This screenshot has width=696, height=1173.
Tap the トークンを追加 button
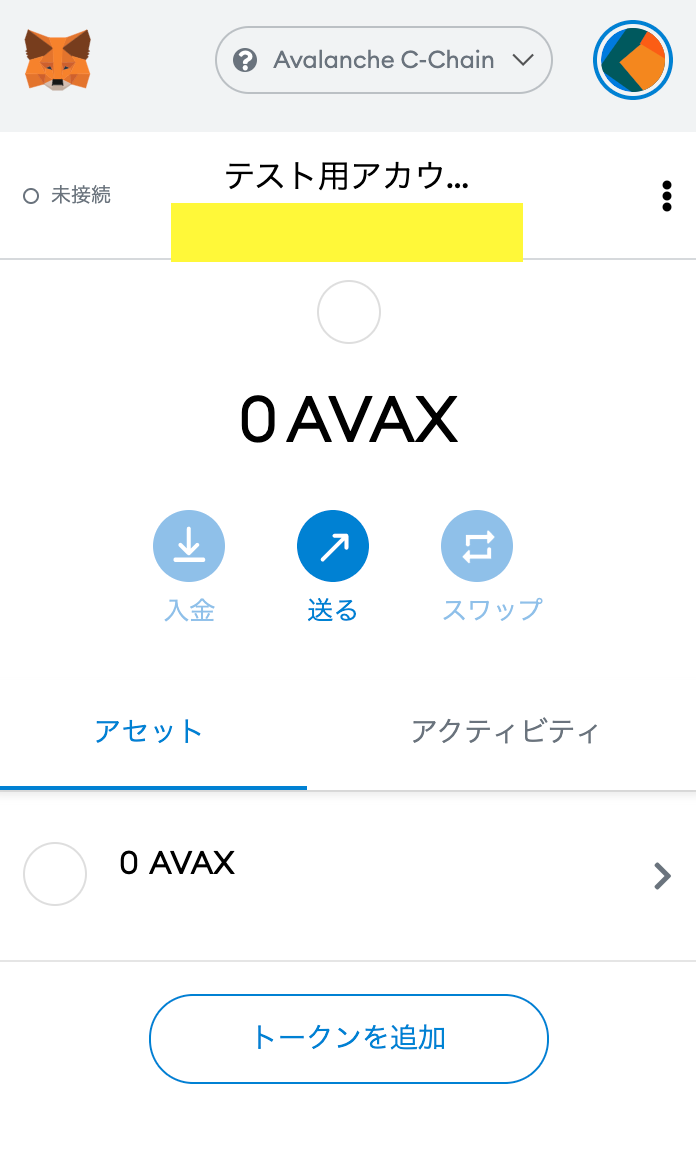348,1038
